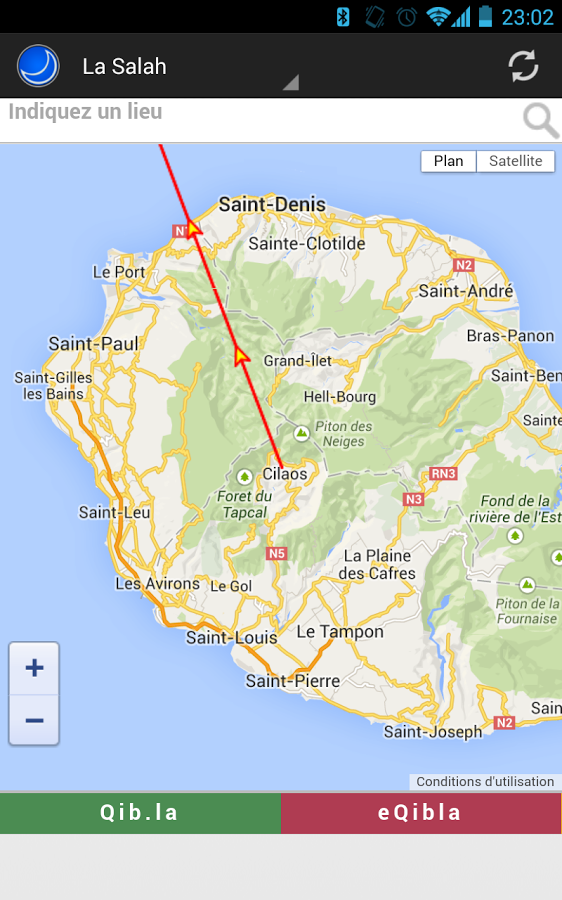Switch the map to Plan view
Screen dimensions: 562x900
[448, 161]
